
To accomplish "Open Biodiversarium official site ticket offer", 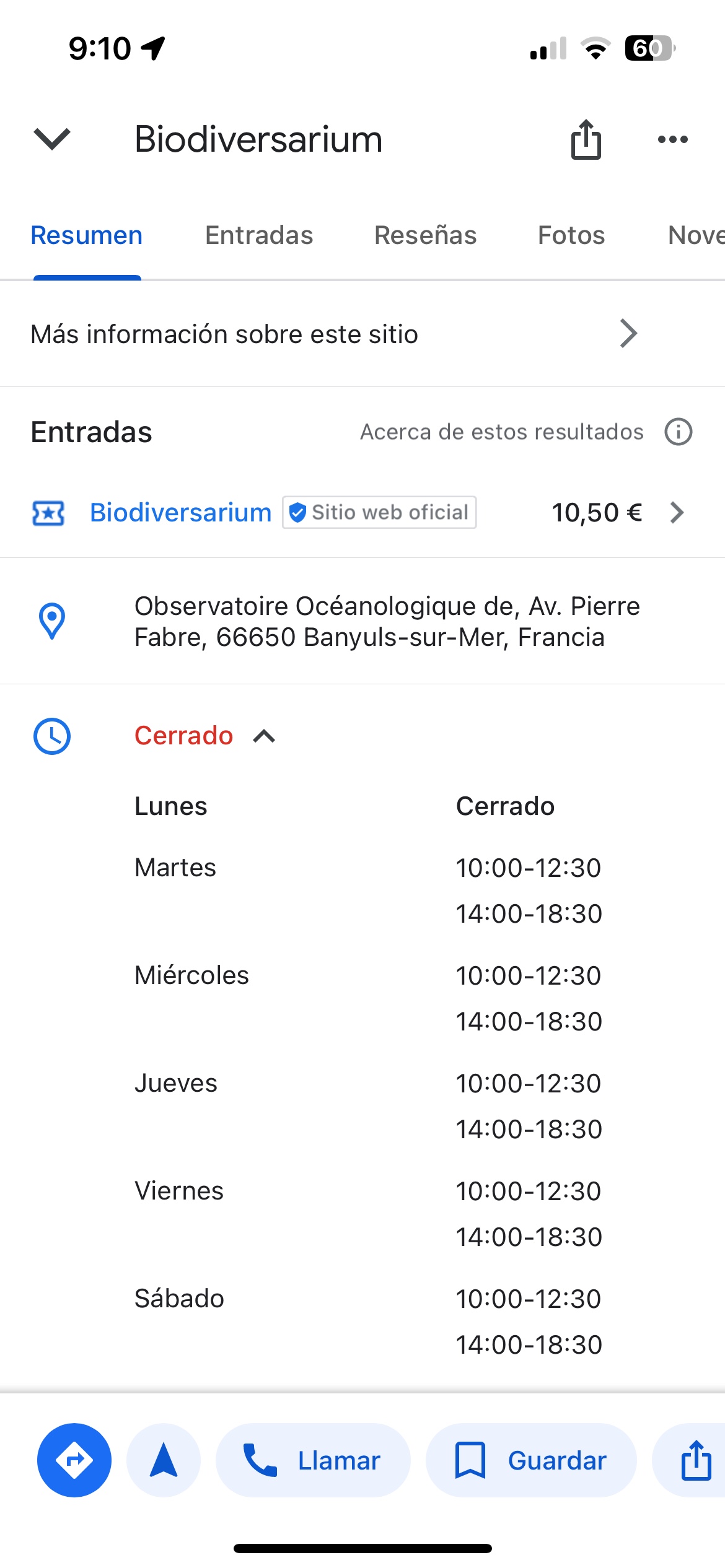I will click(x=359, y=513).
